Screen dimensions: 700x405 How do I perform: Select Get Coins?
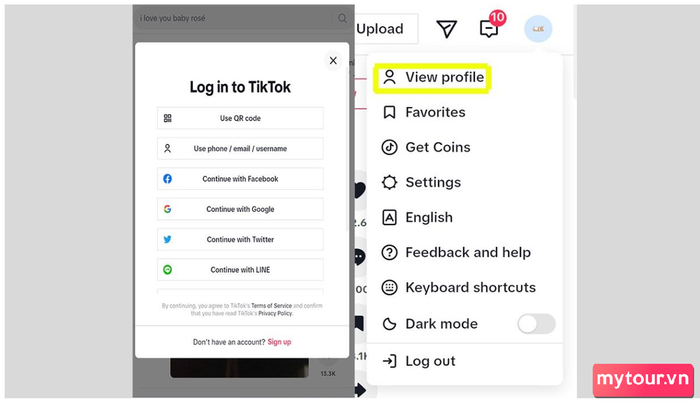437,147
